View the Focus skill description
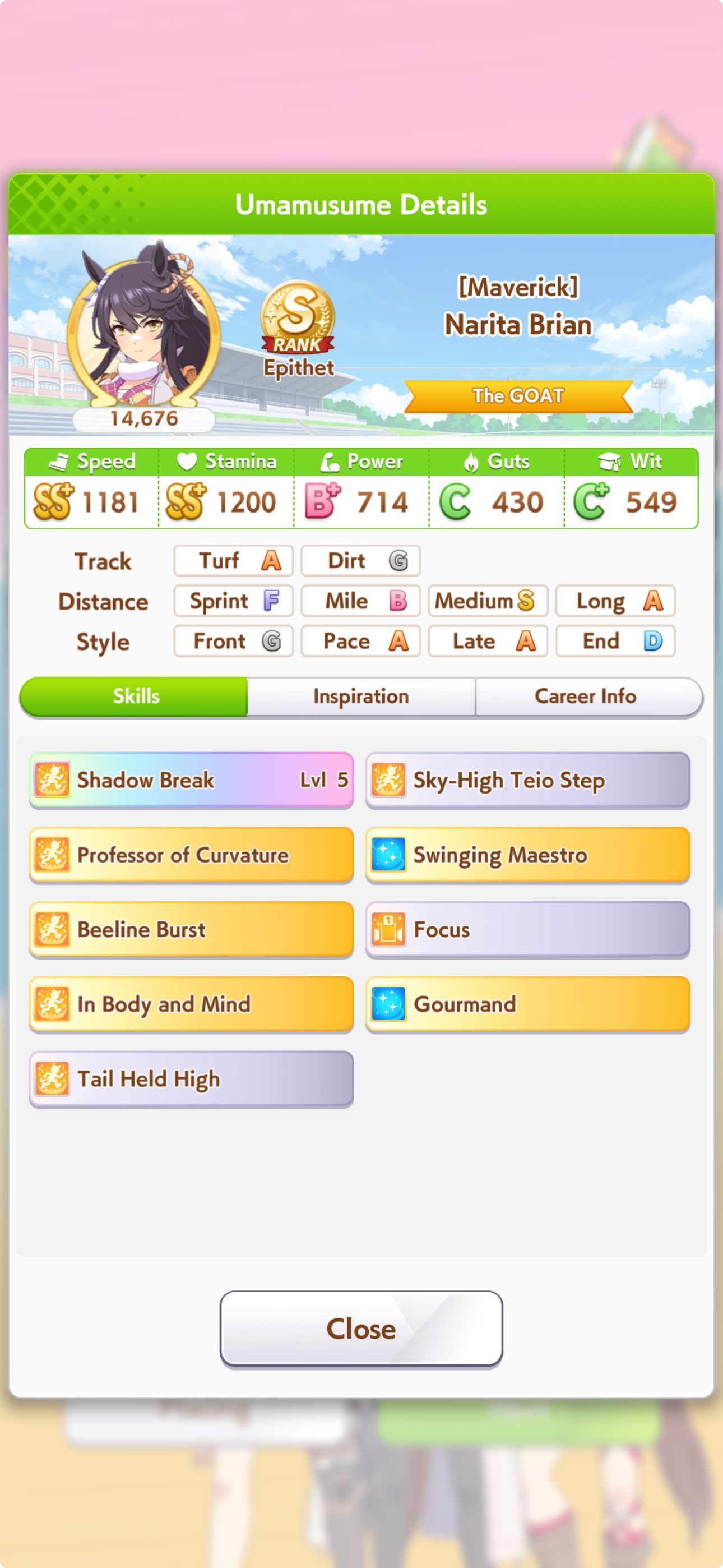This screenshot has height=1568, width=723. (x=527, y=929)
